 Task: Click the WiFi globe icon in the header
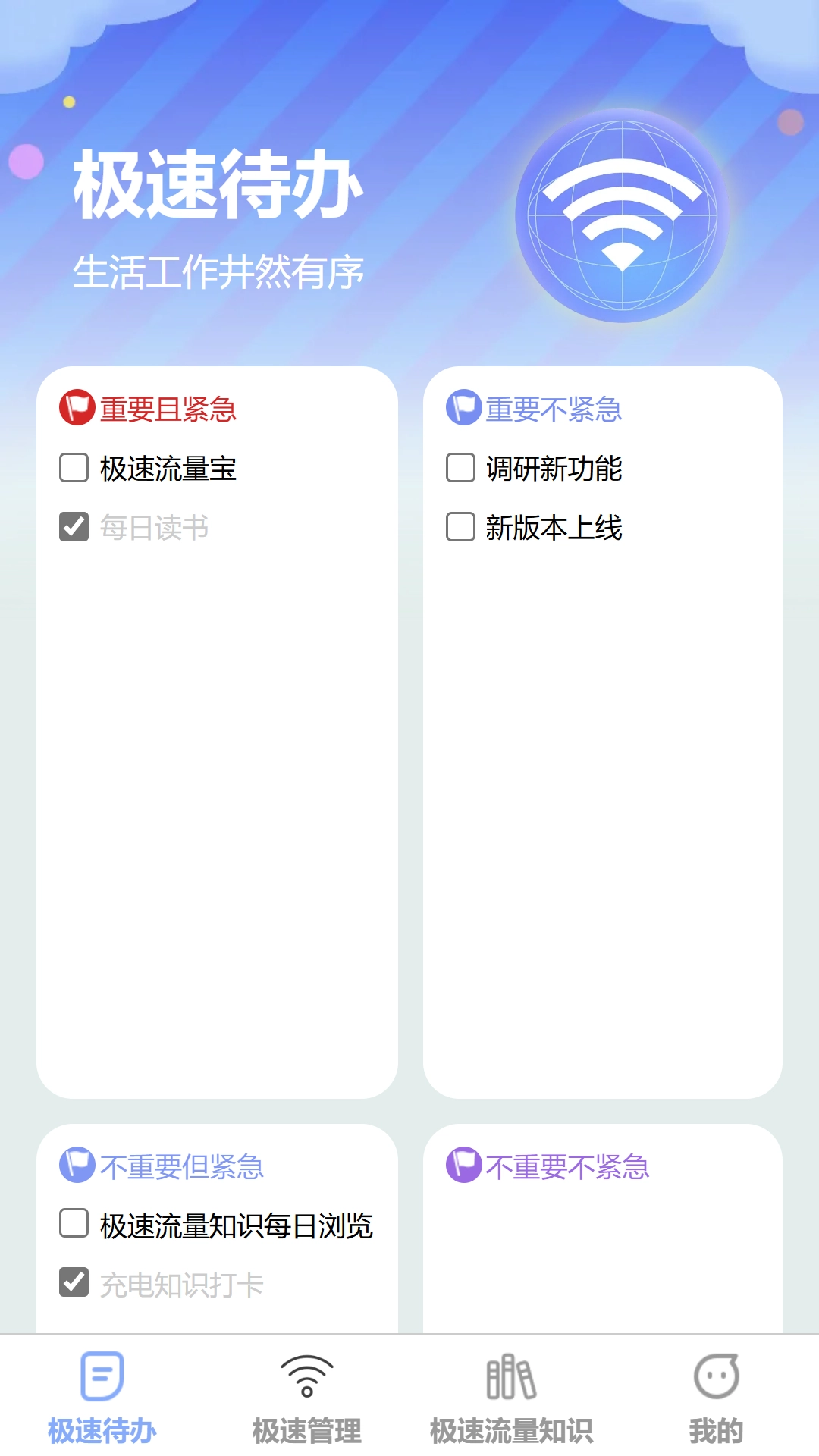pyautogui.click(x=623, y=216)
